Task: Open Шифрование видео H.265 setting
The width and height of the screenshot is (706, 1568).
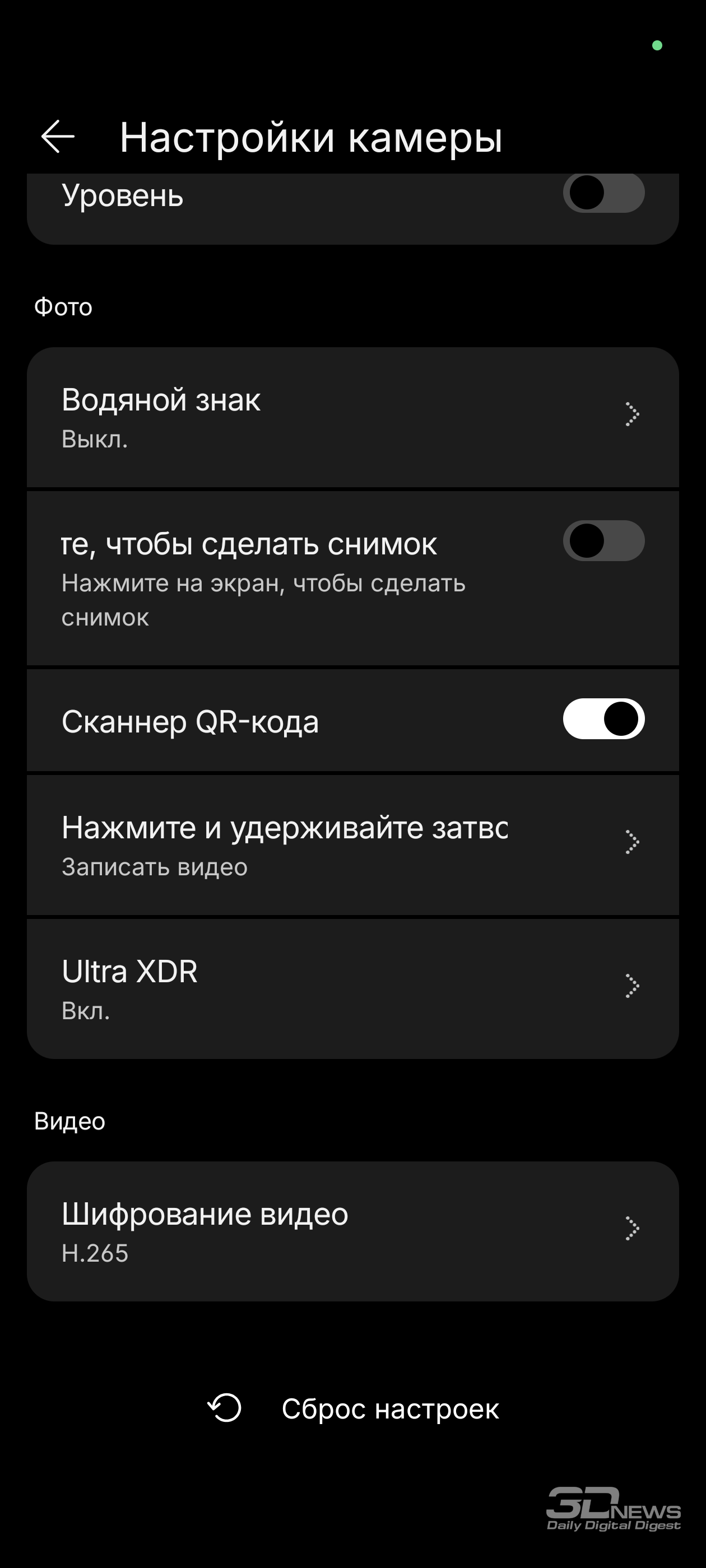Action: point(352,1231)
